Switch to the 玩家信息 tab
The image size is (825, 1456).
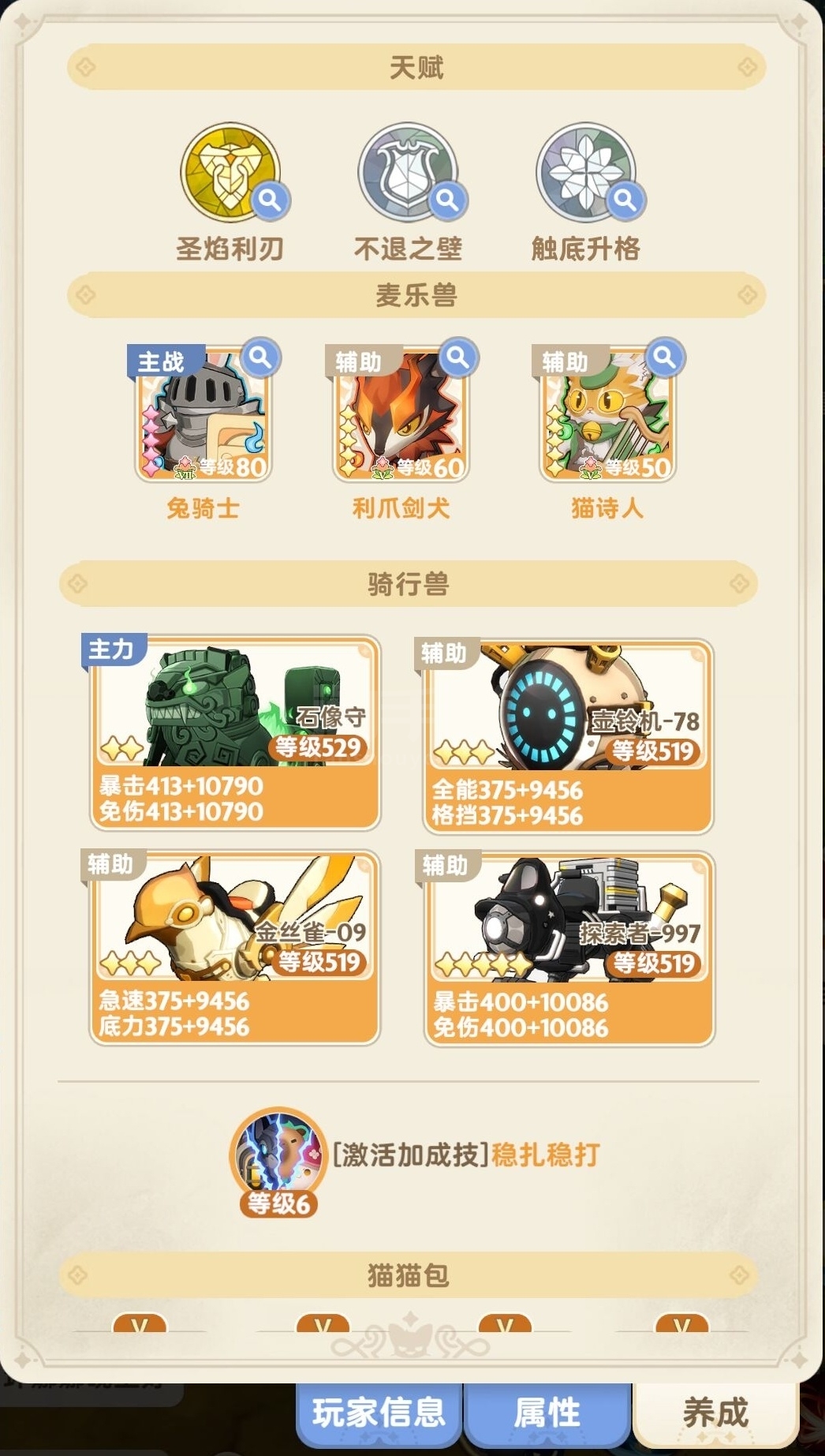point(379,1413)
